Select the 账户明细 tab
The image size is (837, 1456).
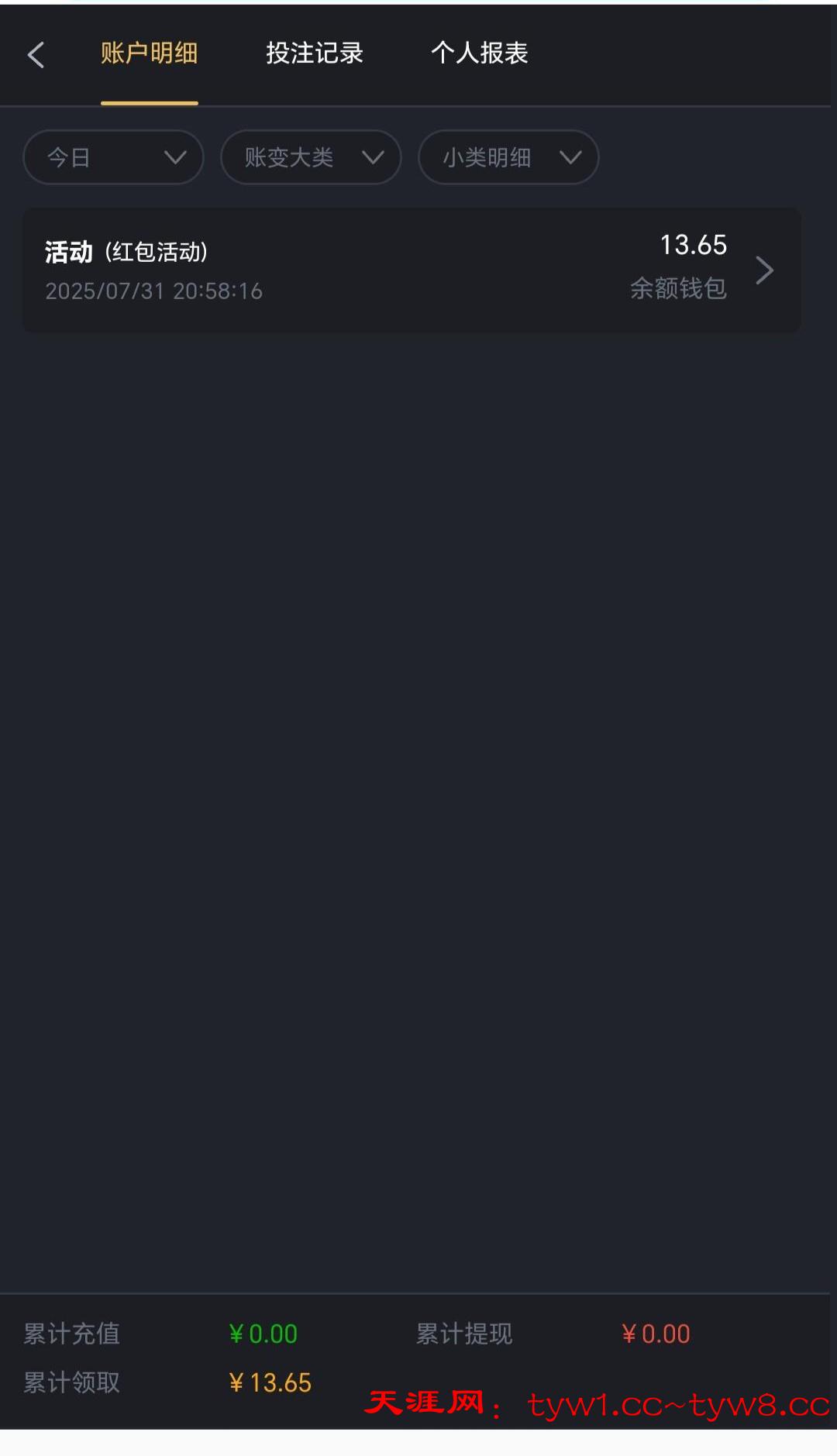pyautogui.click(x=149, y=53)
